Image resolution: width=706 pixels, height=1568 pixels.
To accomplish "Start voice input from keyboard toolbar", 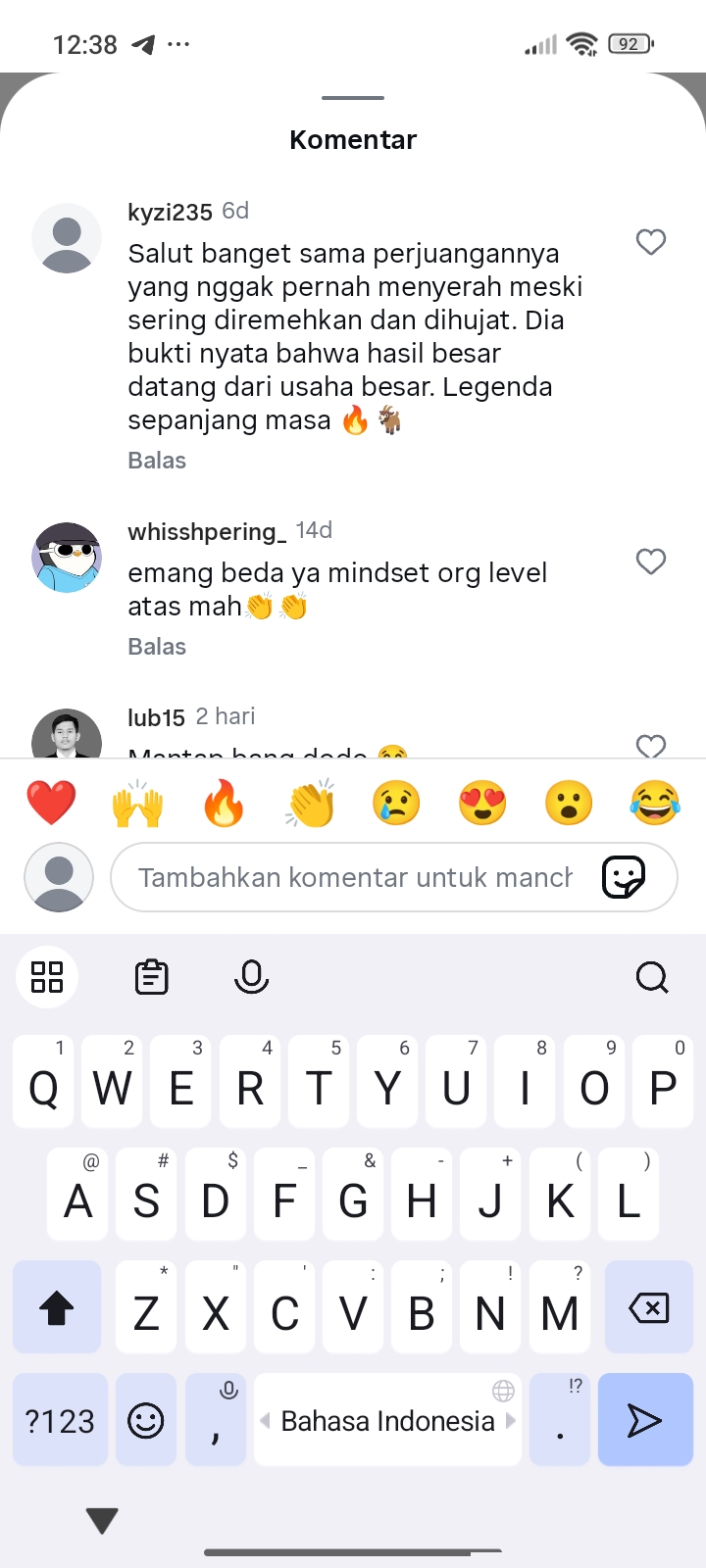I will (252, 977).
